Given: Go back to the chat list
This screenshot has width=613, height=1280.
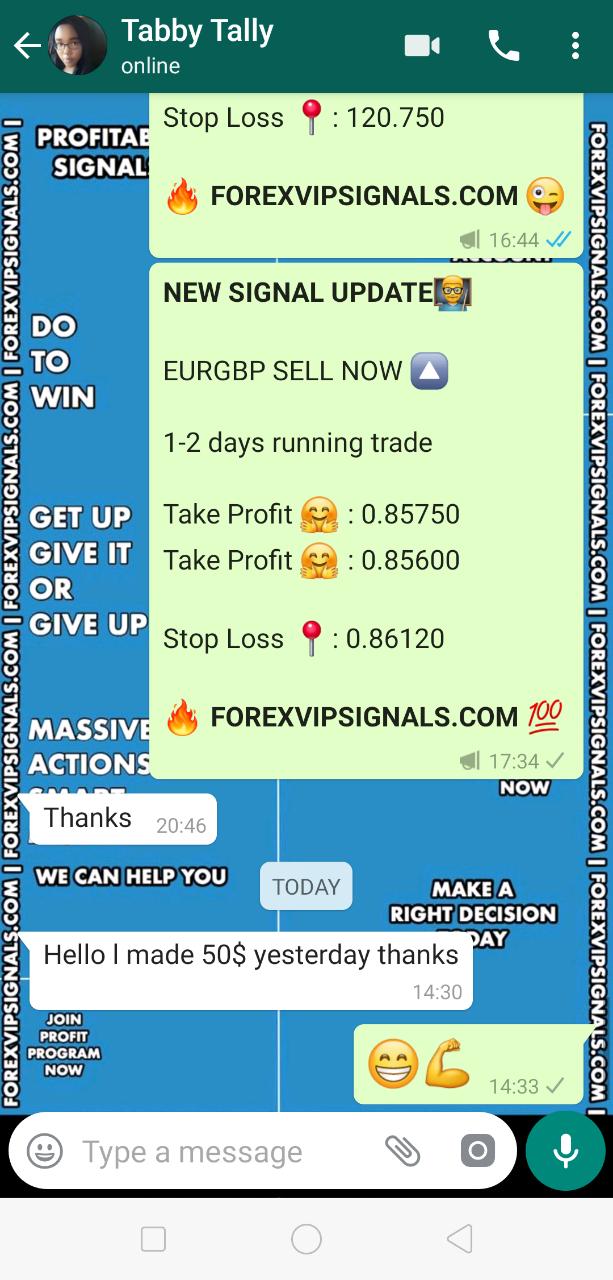Looking at the screenshot, I should click(27, 46).
